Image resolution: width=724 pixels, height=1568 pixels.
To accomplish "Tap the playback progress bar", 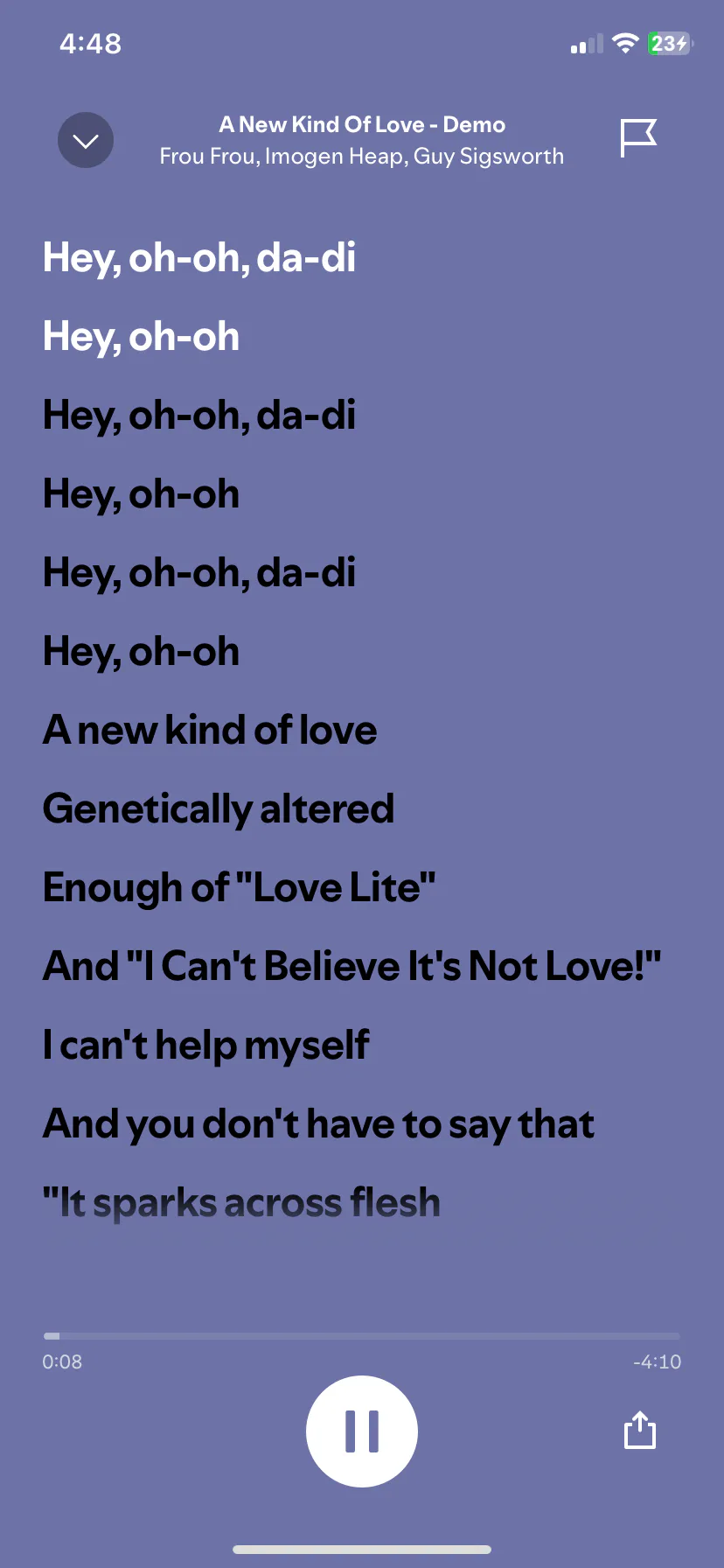I will (362, 1336).
